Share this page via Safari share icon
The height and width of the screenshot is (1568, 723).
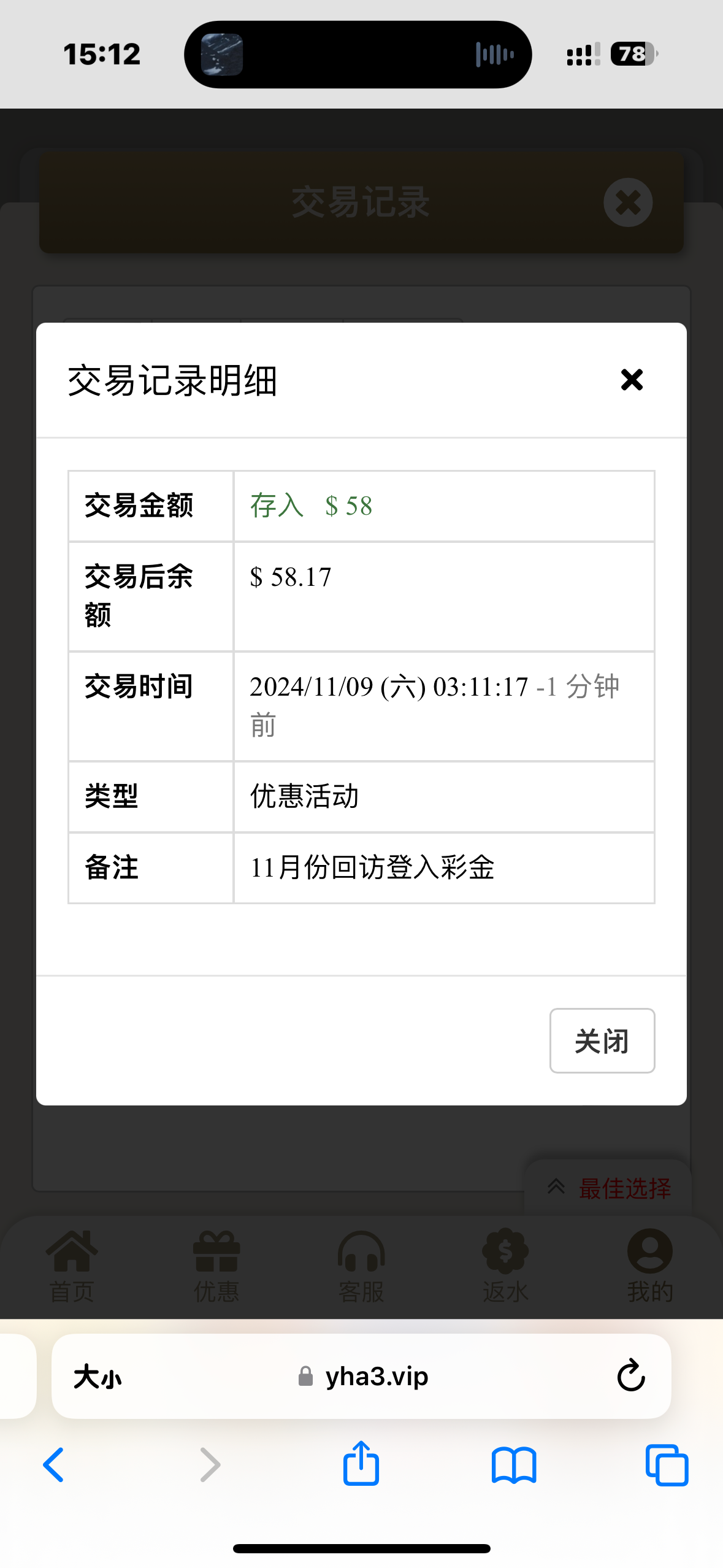(x=361, y=1464)
